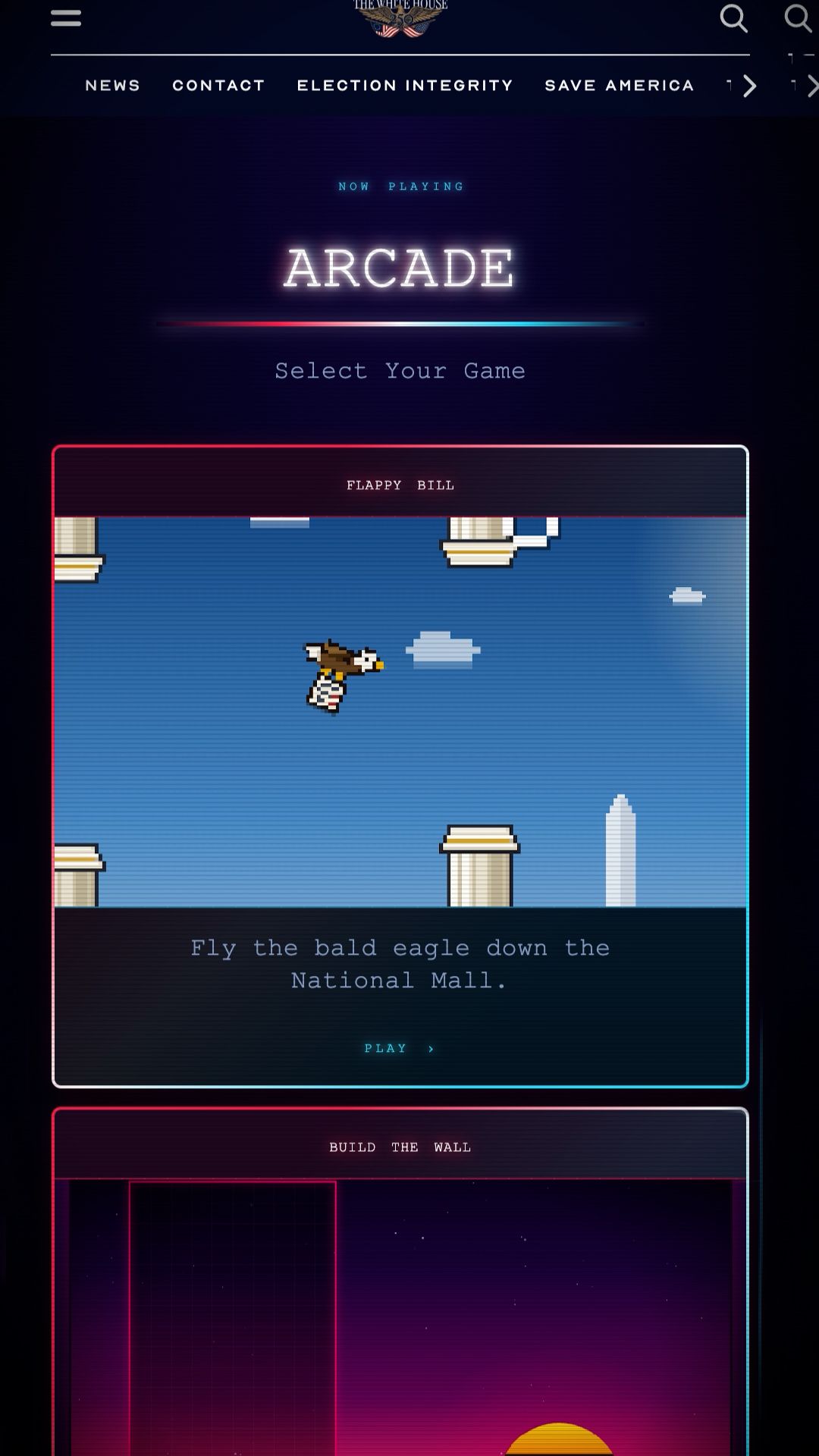This screenshot has height=1456, width=819.
Task: Tap The White House logo
Action: 400,18
